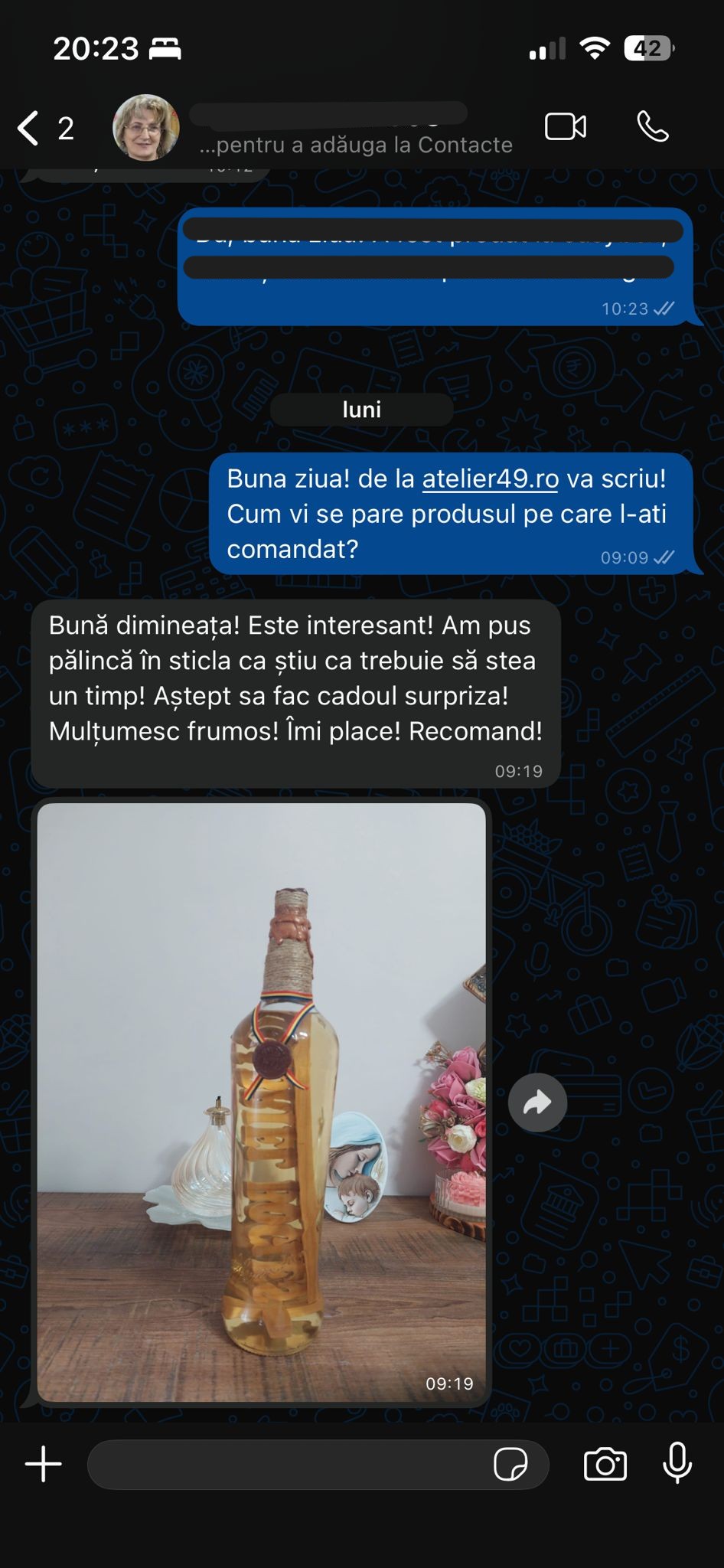Open the attachments plus menu
The height and width of the screenshot is (1568, 724).
44,1465
